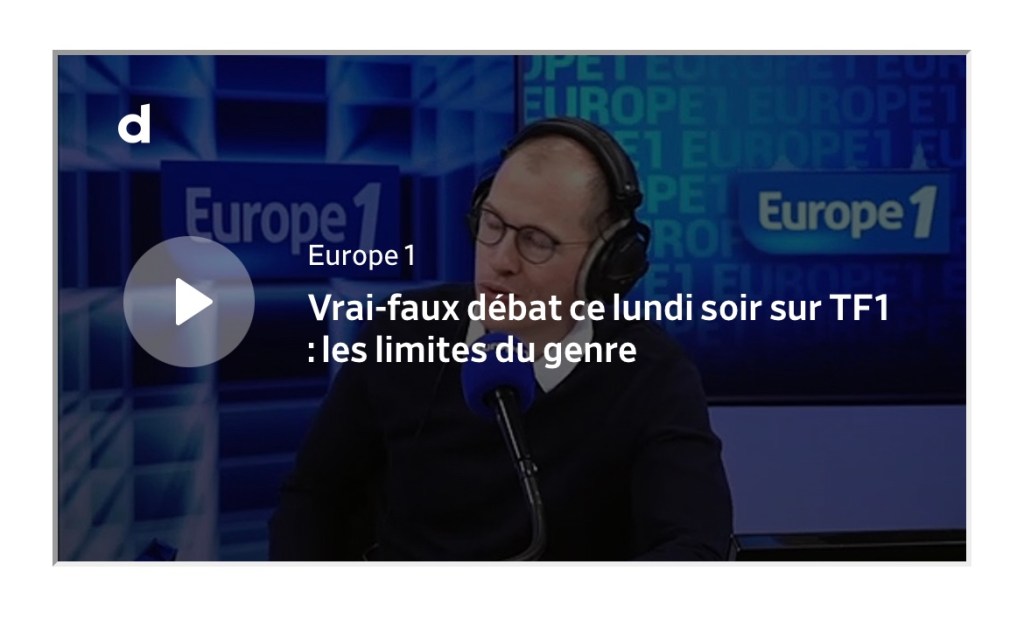Screen dimensions: 1024x627
Task: Open the Dailymotion logo link
Action: (134, 126)
